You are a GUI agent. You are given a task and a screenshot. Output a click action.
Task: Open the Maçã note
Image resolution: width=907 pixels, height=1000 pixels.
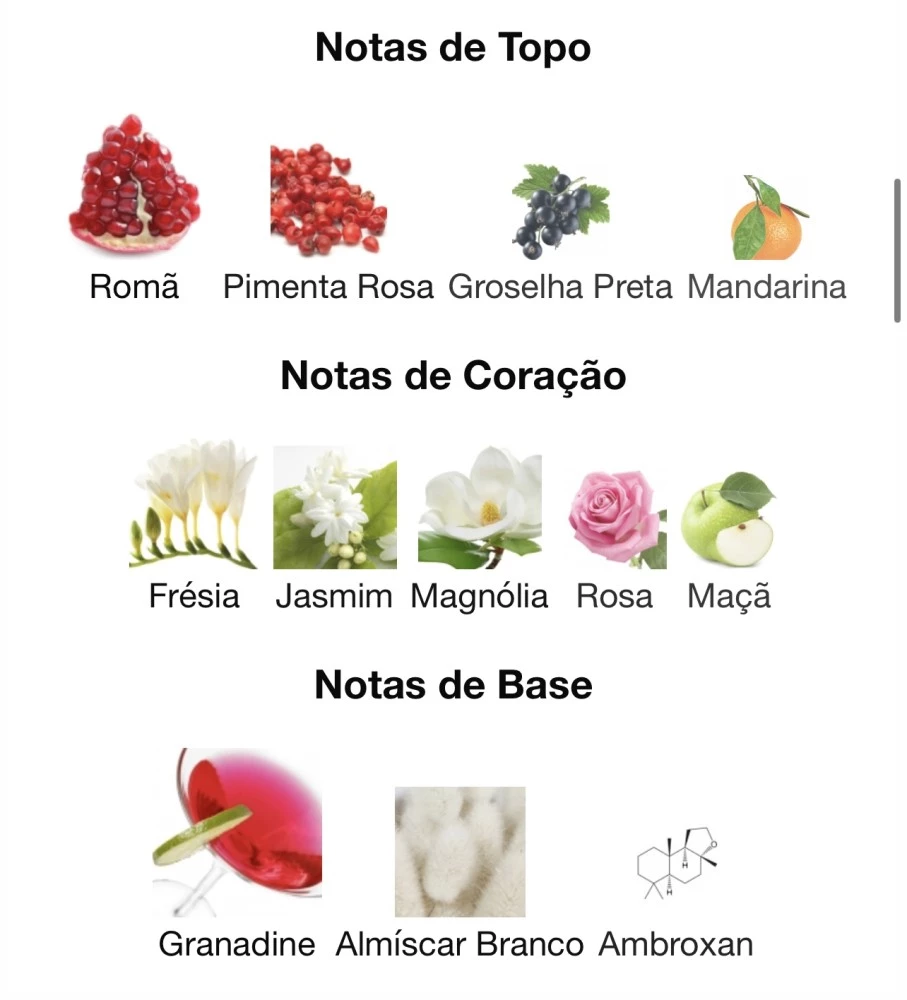[x=729, y=520]
